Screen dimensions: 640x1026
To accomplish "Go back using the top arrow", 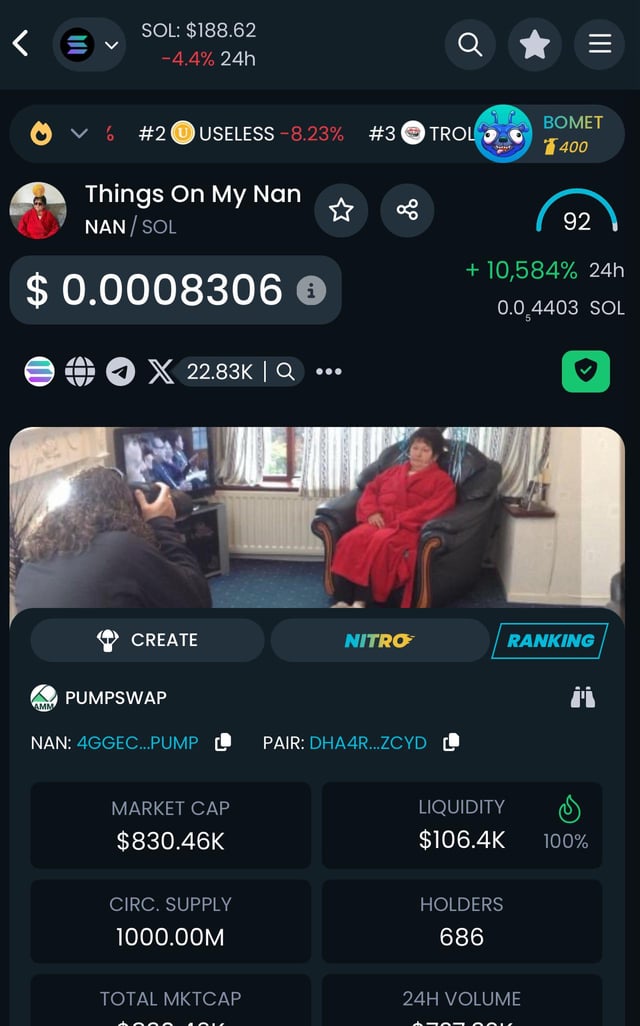I will pos(20,43).
